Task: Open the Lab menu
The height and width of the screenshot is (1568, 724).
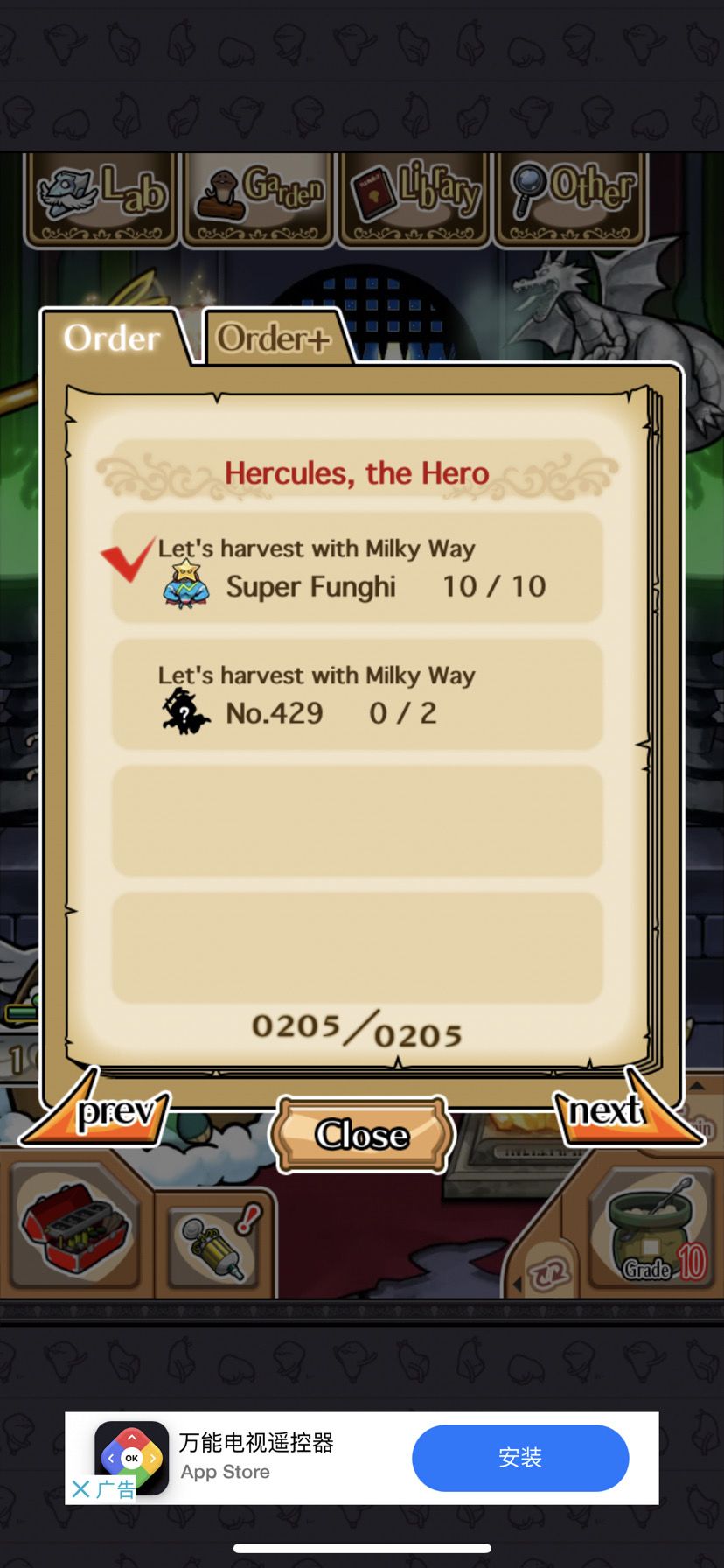Action: pos(100,198)
